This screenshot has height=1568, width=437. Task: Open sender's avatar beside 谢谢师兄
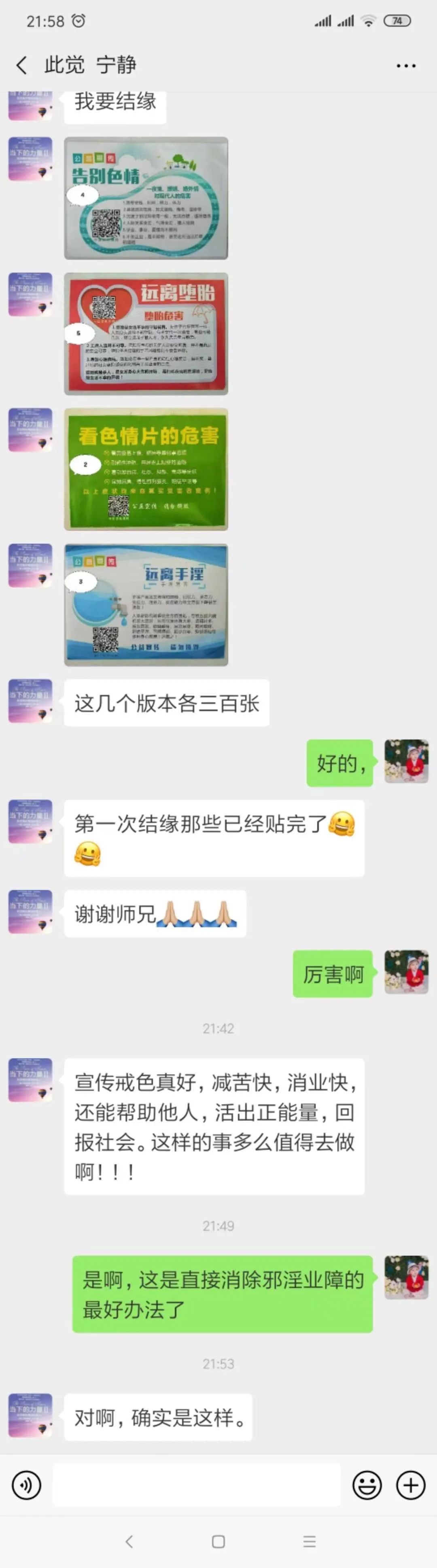(x=30, y=911)
